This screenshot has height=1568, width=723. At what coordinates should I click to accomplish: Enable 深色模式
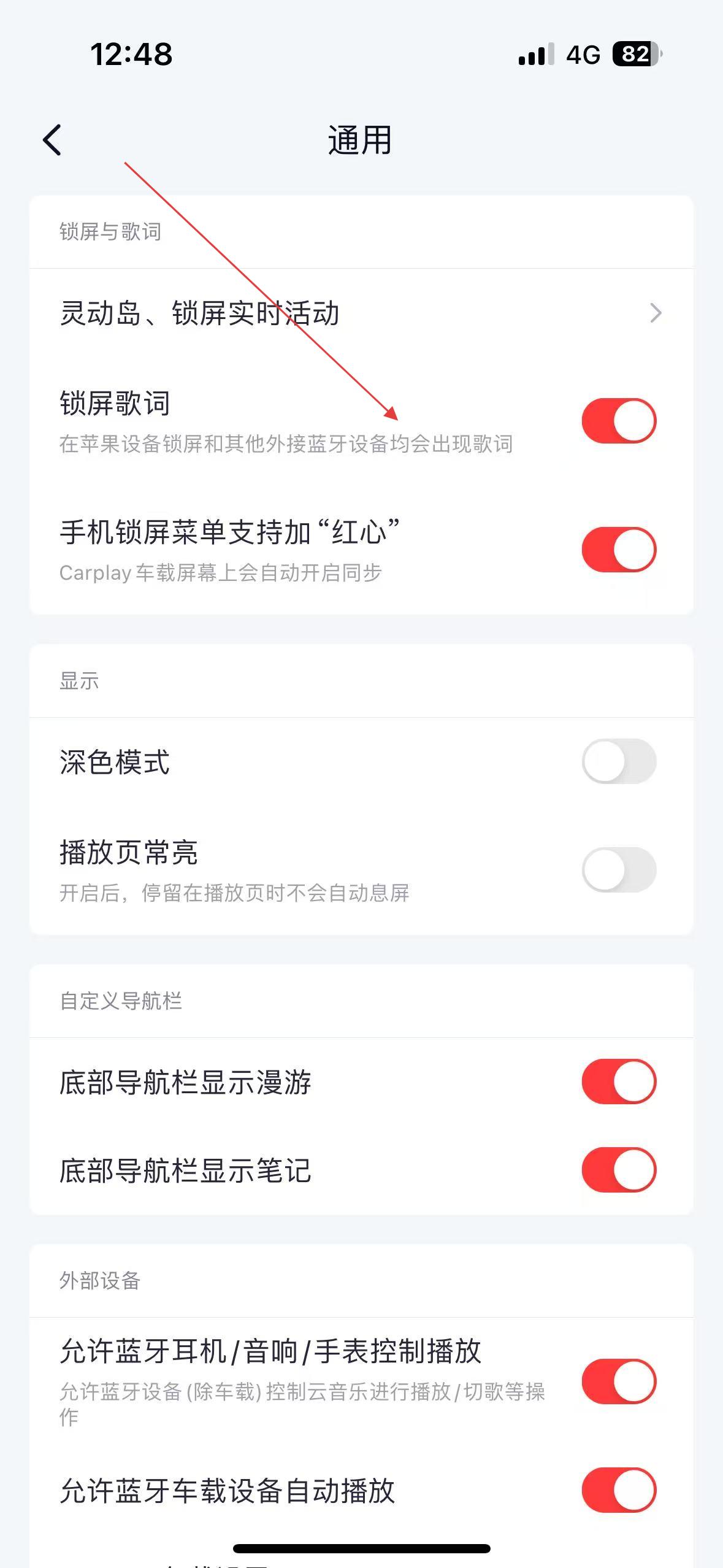[619, 761]
